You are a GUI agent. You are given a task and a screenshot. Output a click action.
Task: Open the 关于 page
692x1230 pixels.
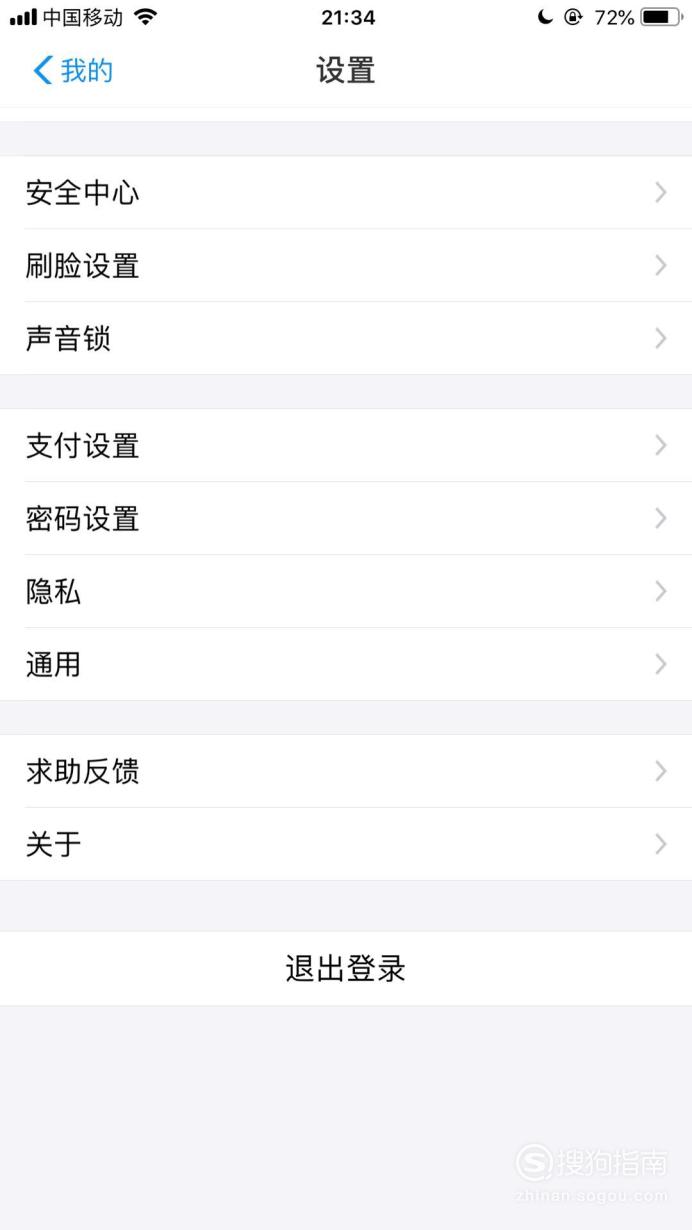click(x=346, y=844)
